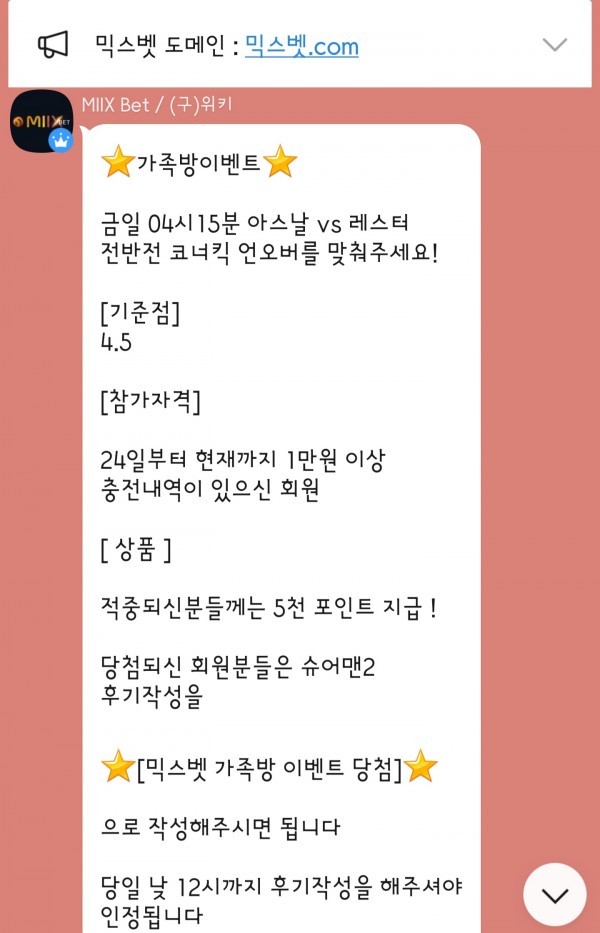Jump to the latest message
Screen dimensions: 600x933
pyautogui.click(x=554, y=894)
